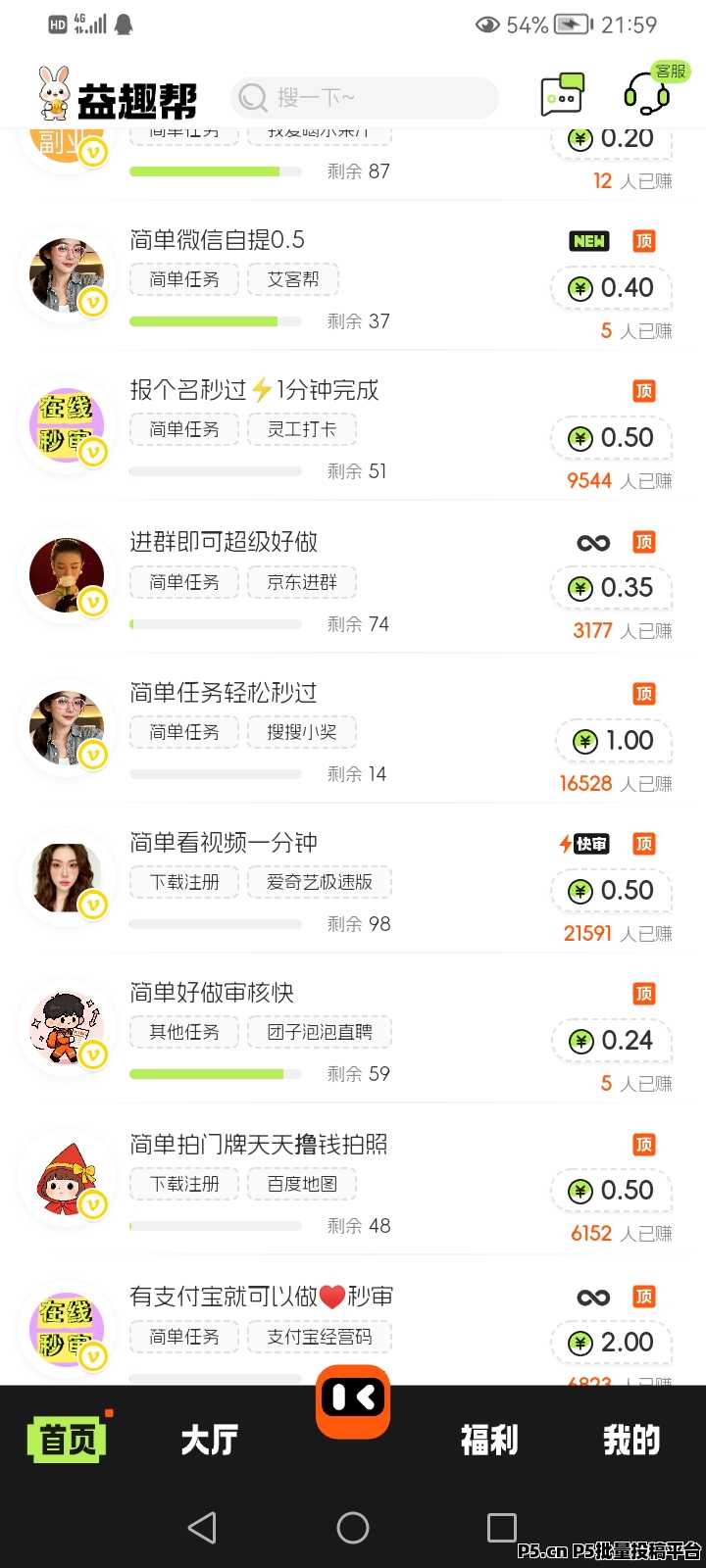Open customer service via the 客服 headset icon
706x1568 pixels.
pyautogui.click(x=647, y=96)
